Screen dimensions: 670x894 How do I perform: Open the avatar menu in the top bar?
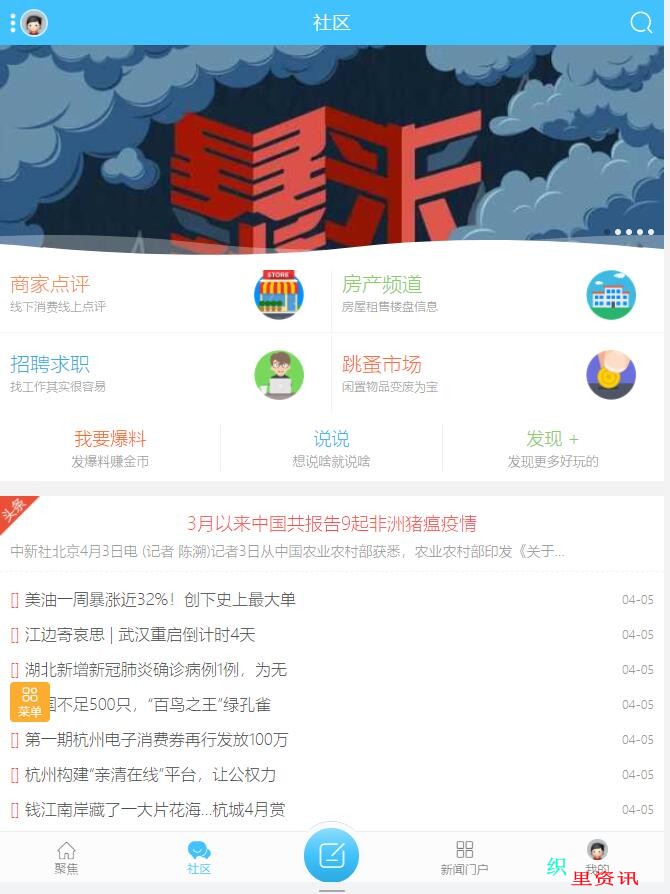pyautogui.click(x=33, y=23)
